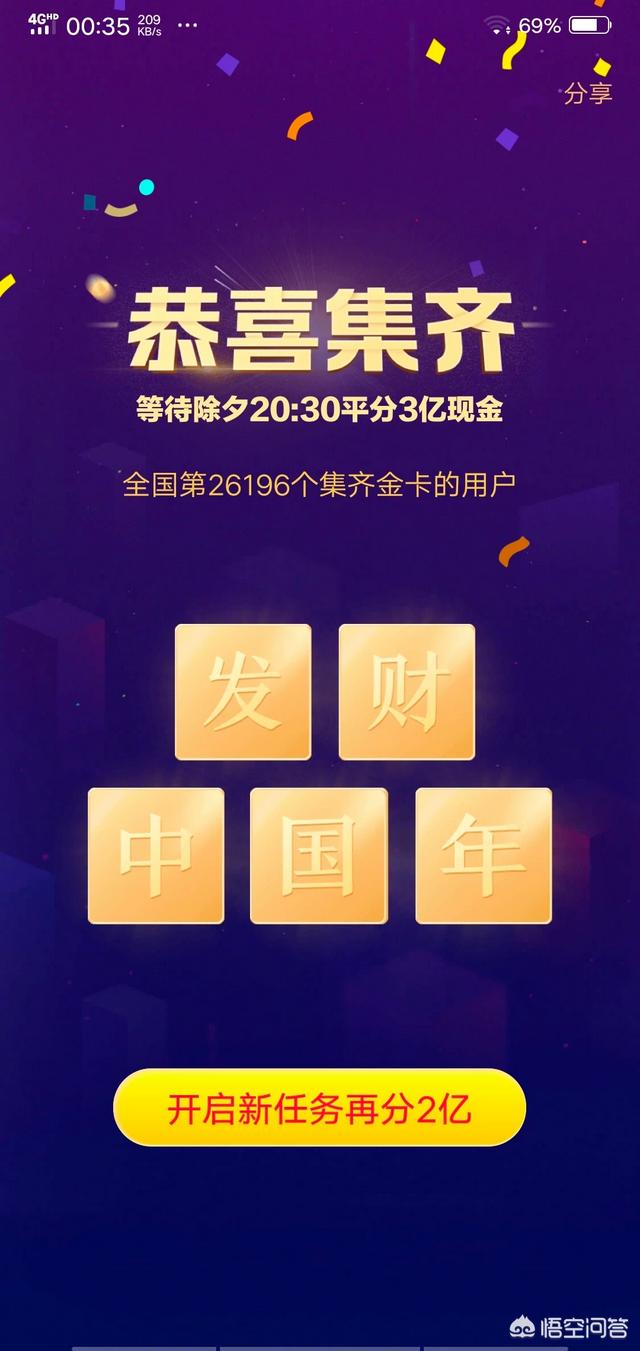This screenshot has width=640, height=1351.
Task: View the 年 gold card
Action: point(483,855)
